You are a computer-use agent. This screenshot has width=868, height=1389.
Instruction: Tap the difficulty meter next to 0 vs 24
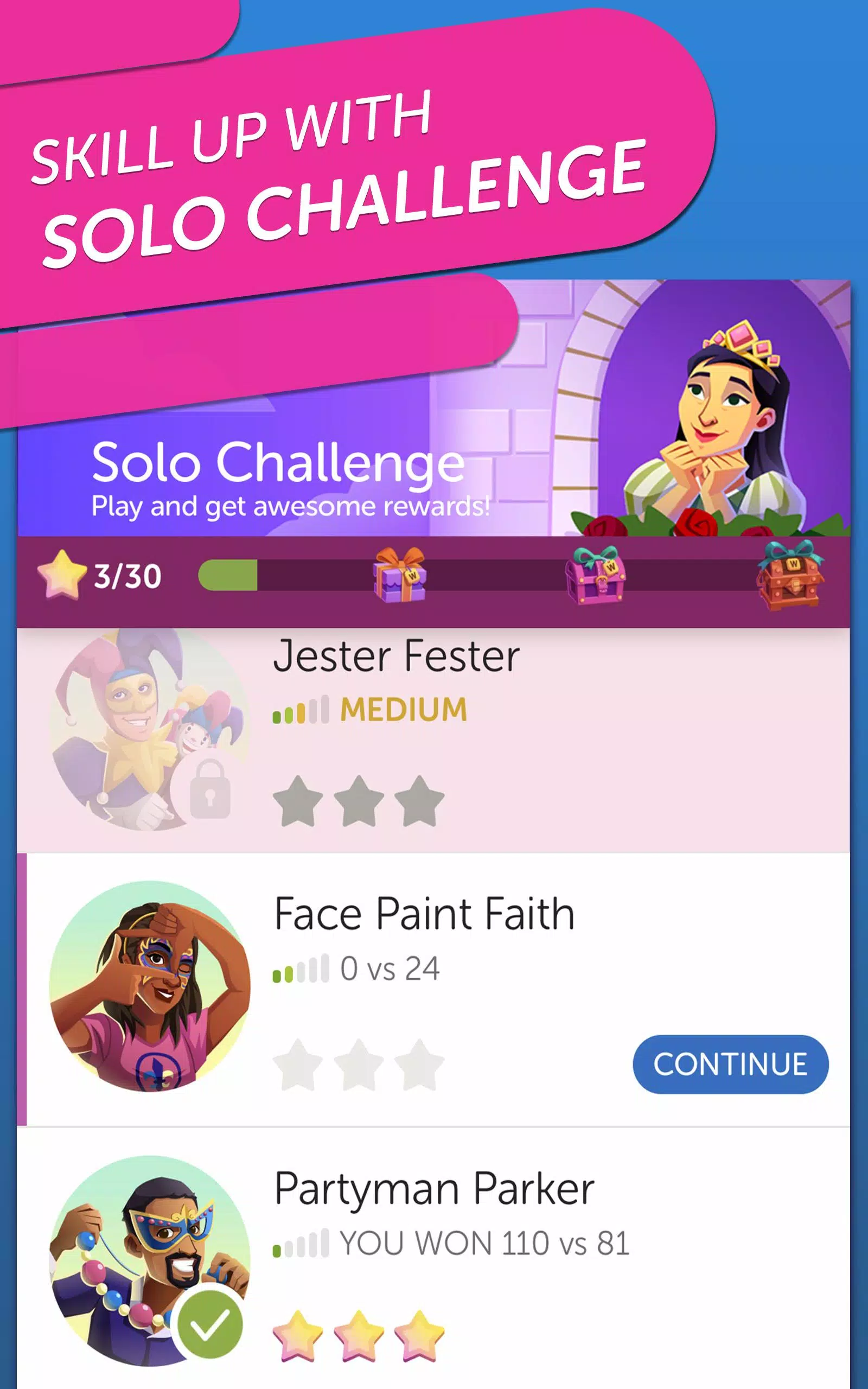302,969
